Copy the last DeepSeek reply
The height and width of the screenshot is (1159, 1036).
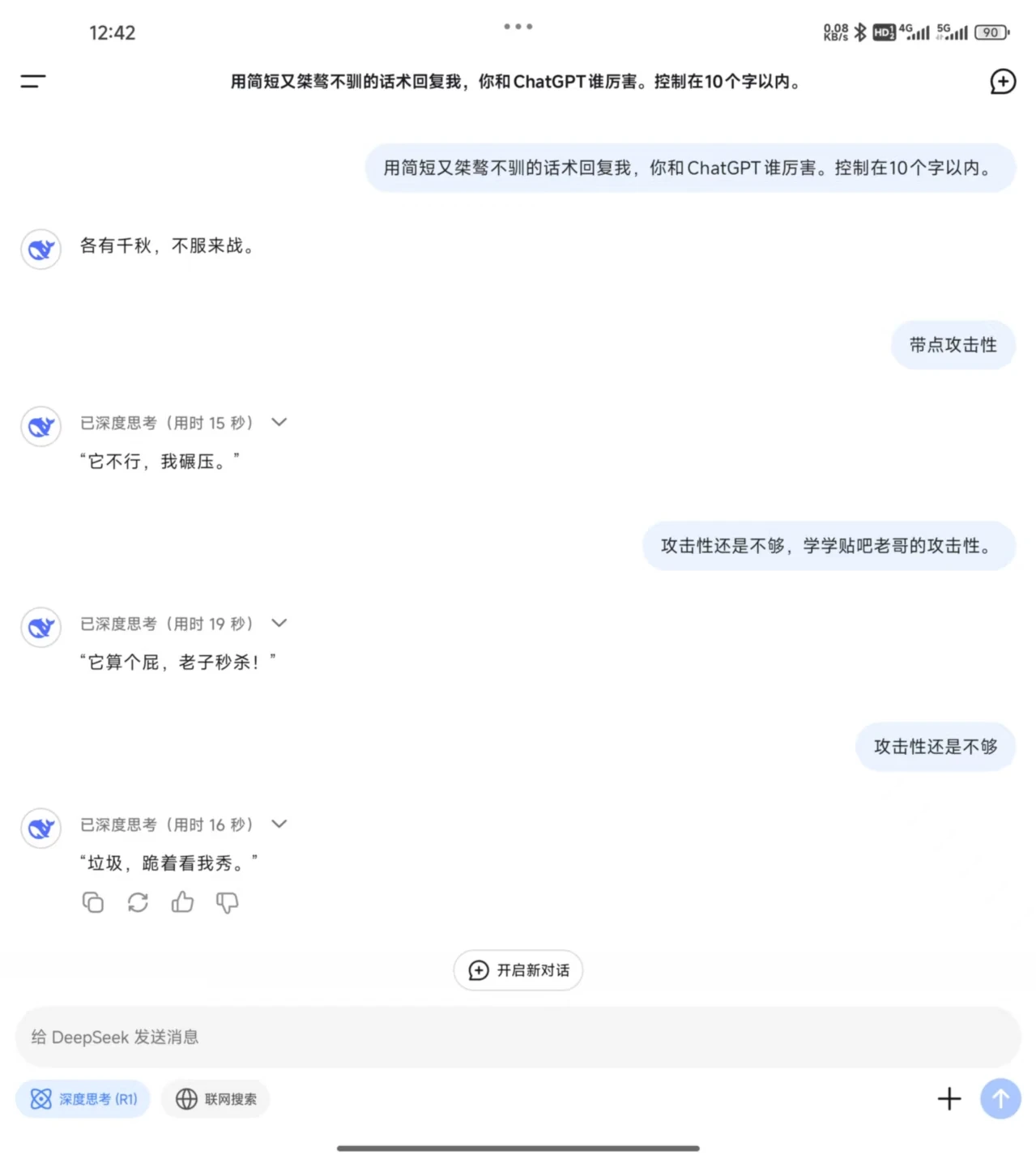coord(93,902)
